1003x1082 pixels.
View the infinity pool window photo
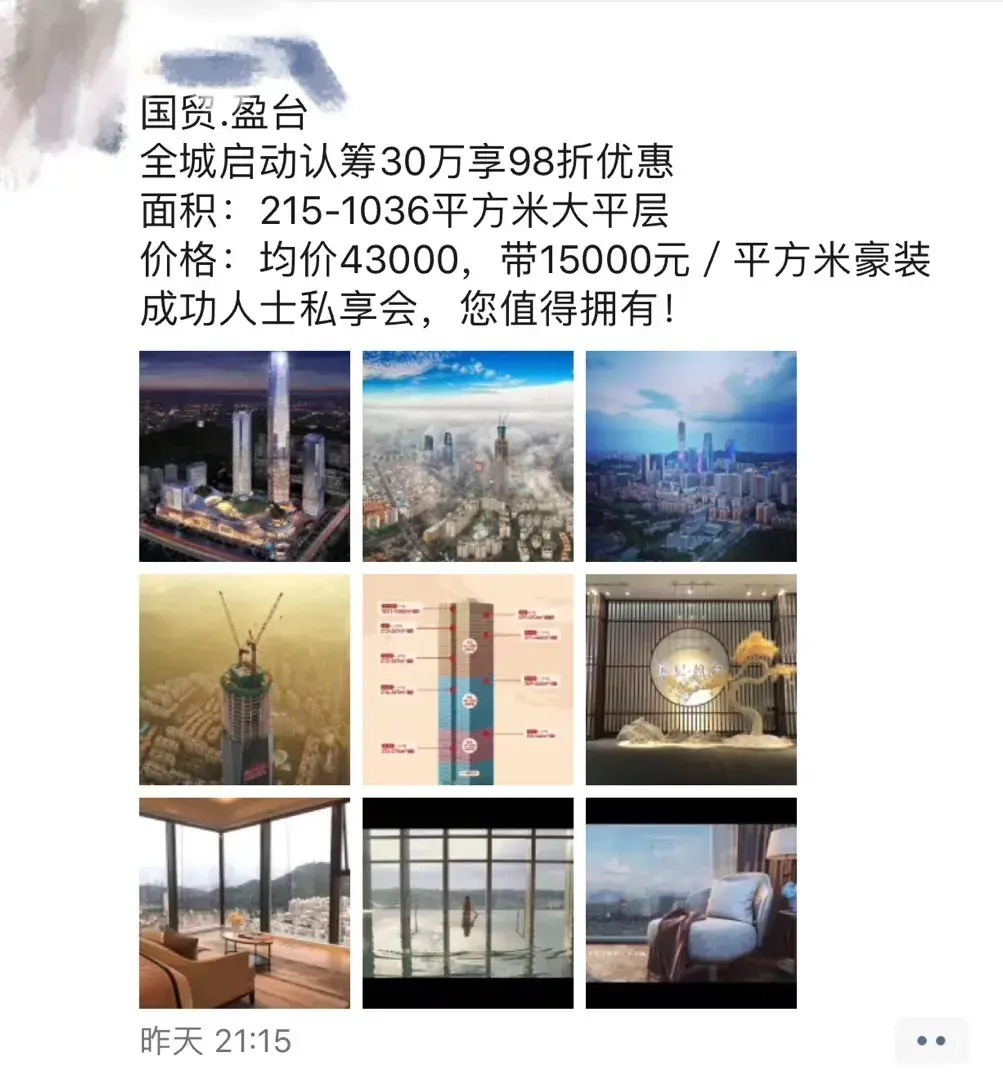tap(468, 903)
